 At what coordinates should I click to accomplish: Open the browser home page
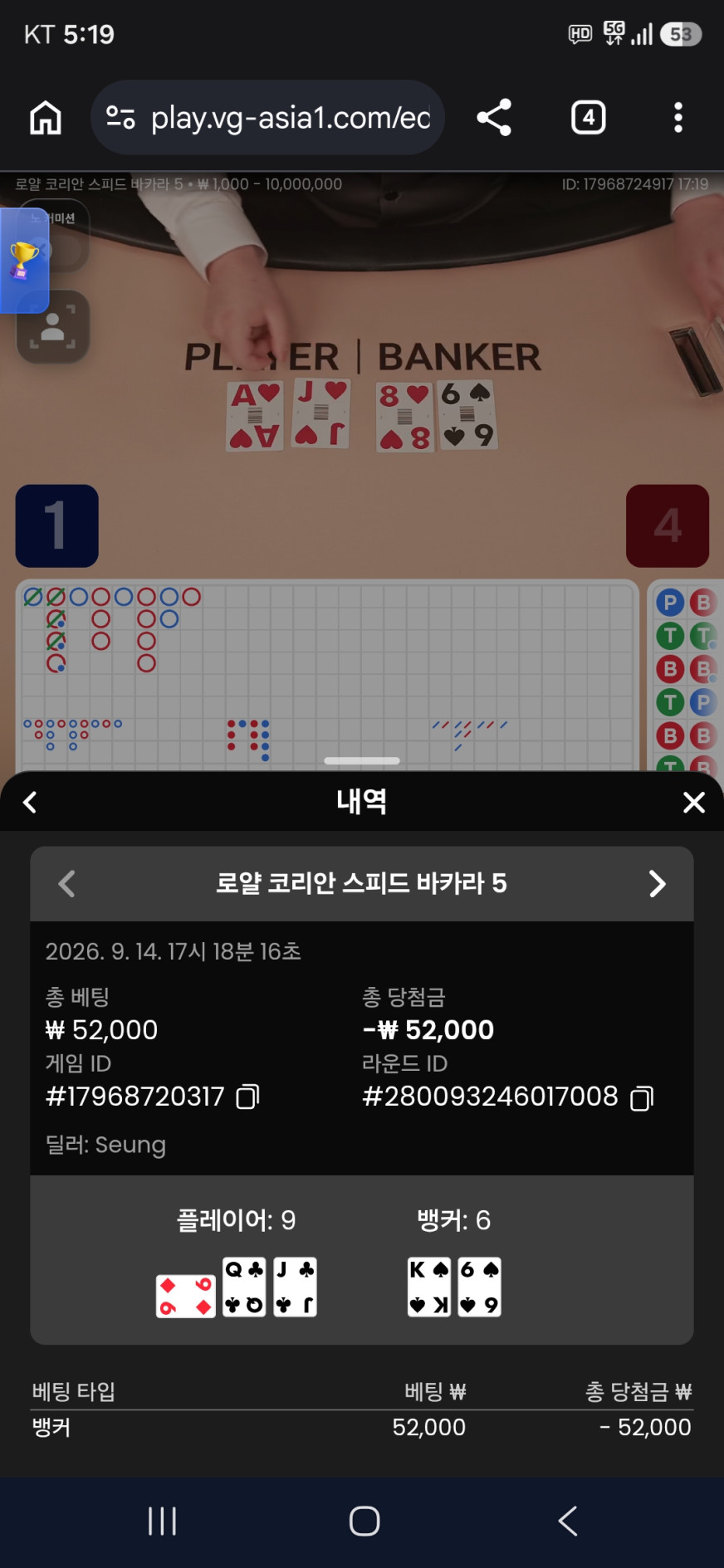46,118
